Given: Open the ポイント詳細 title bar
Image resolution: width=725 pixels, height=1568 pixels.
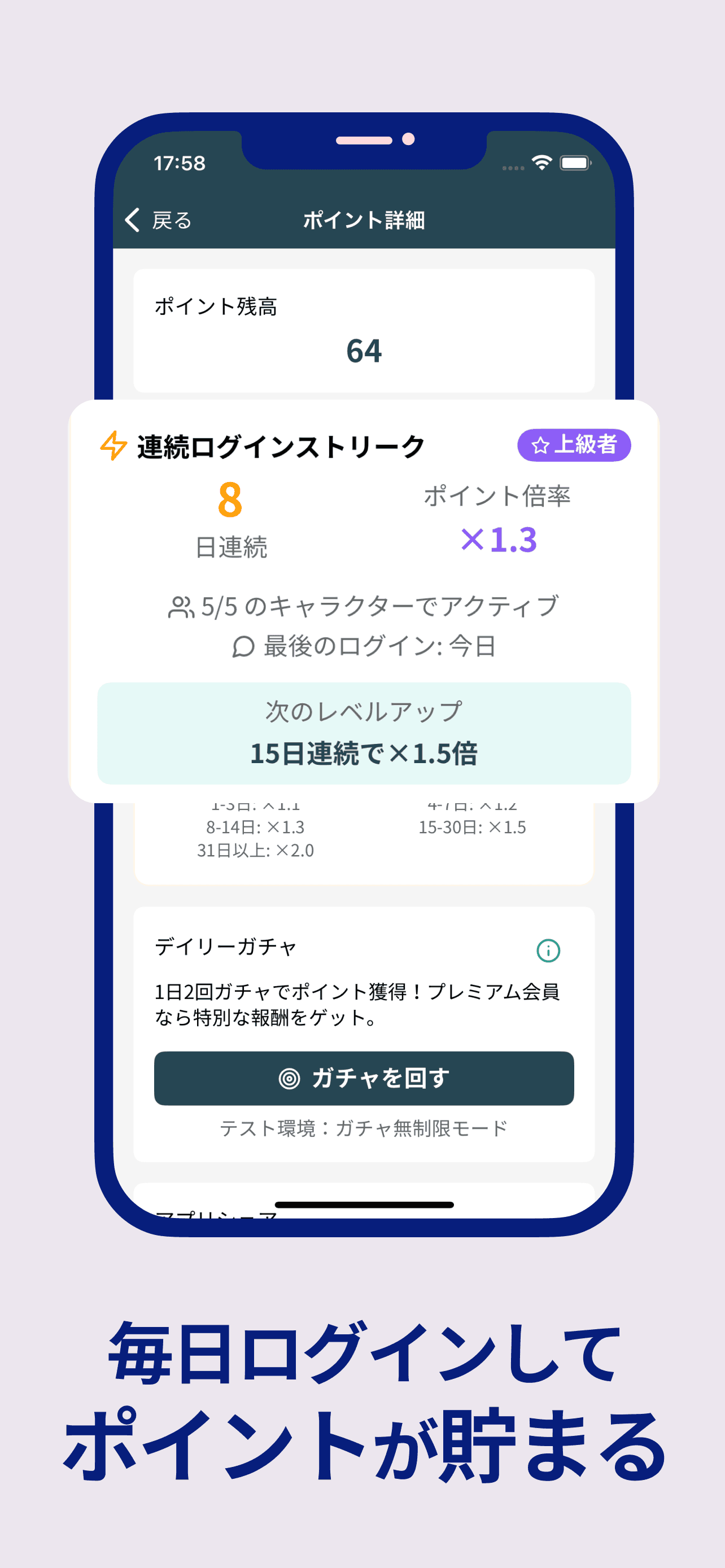Looking at the screenshot, I should [x=364, y=220].
